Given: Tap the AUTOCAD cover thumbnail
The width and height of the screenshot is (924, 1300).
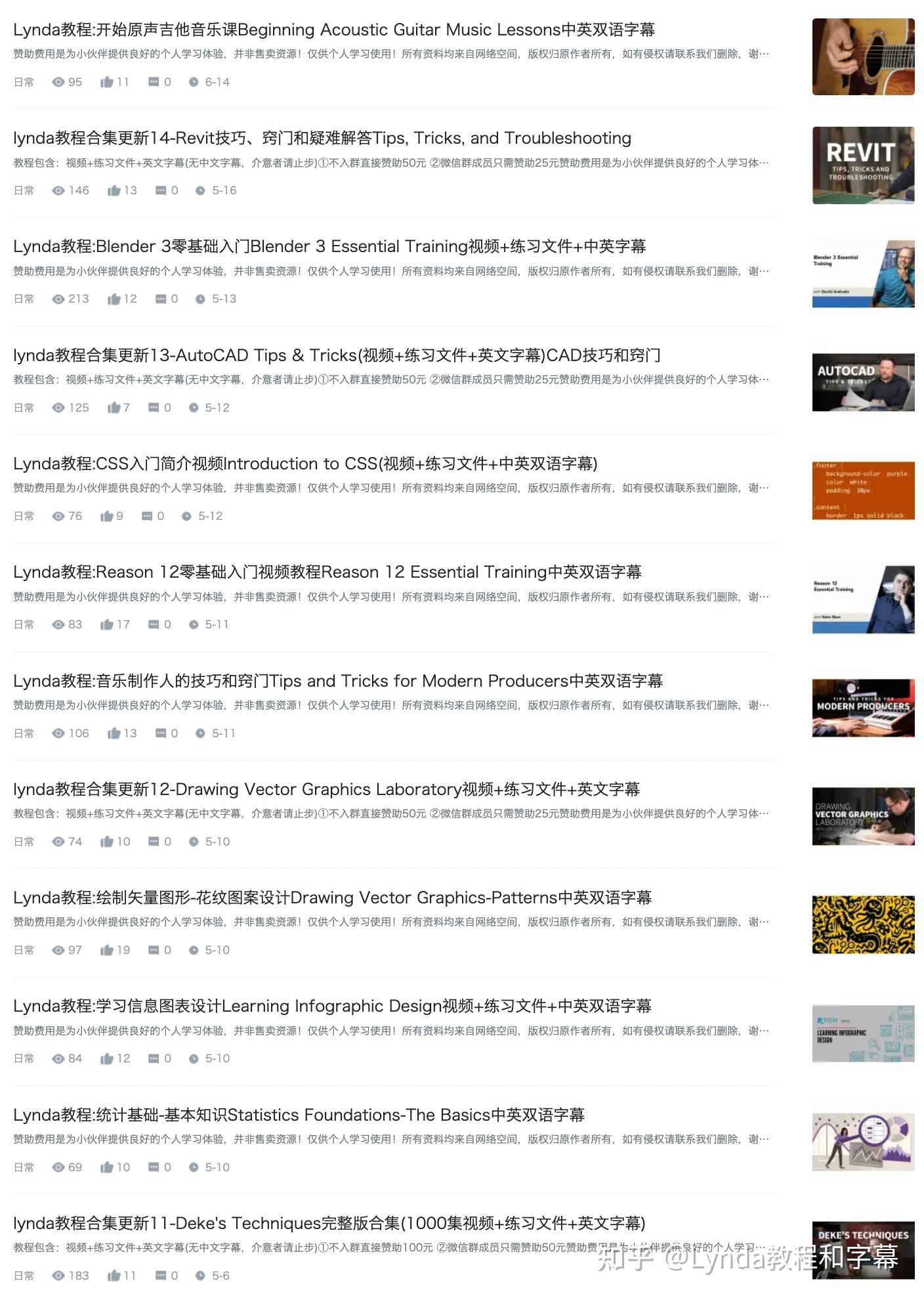Looking at the screenshot, I should pyautogui.click(x=863, y=383).
